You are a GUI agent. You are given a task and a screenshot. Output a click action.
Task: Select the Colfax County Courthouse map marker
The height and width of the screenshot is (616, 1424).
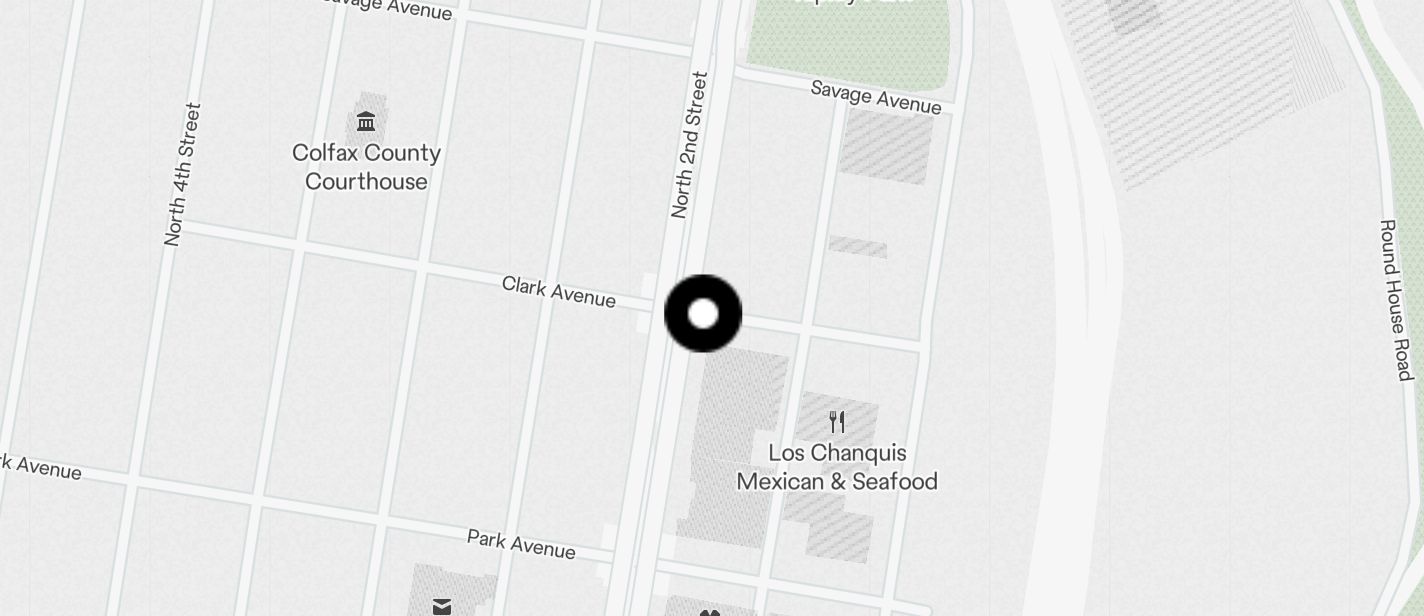pos(366,122)
